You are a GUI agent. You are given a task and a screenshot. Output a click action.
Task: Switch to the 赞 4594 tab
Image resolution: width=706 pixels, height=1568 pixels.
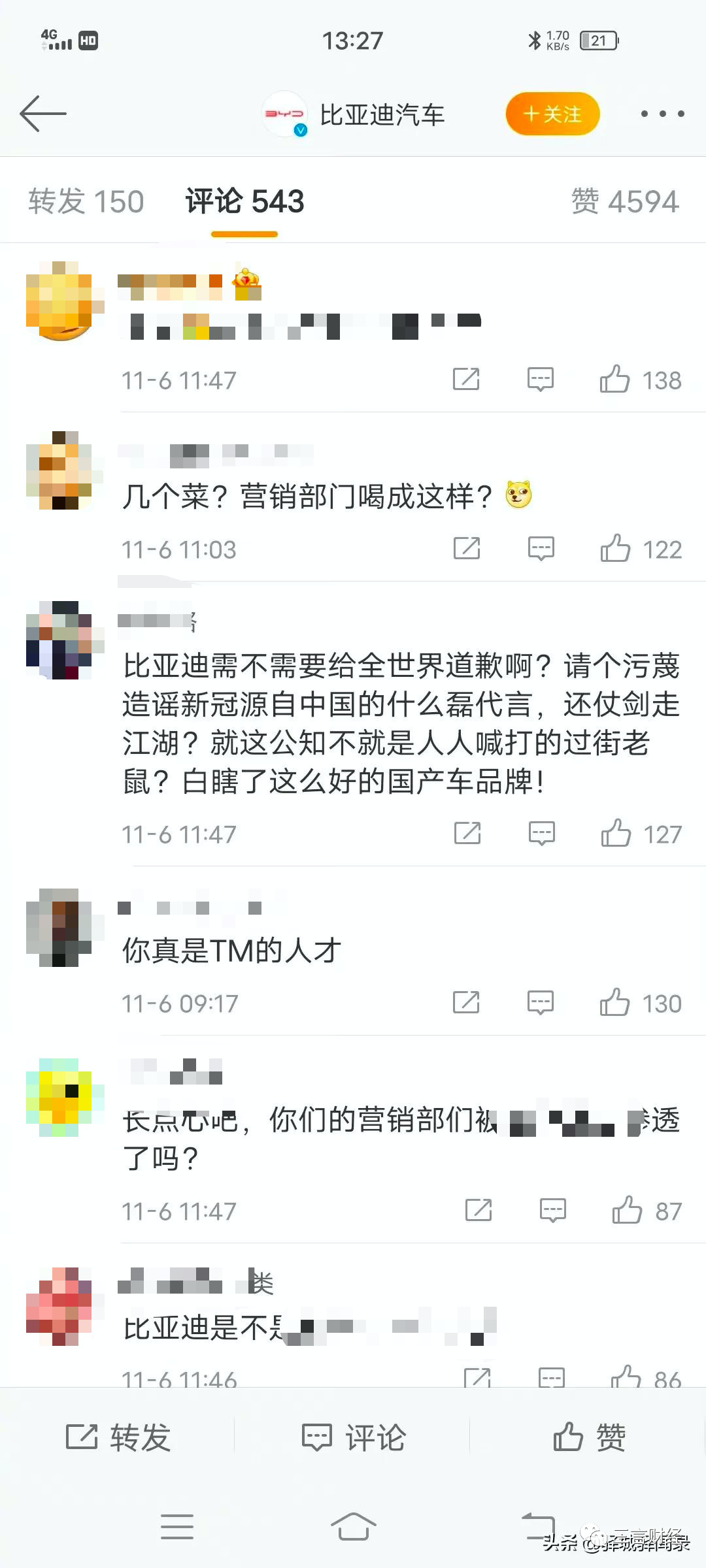click(x=625, y=201)
